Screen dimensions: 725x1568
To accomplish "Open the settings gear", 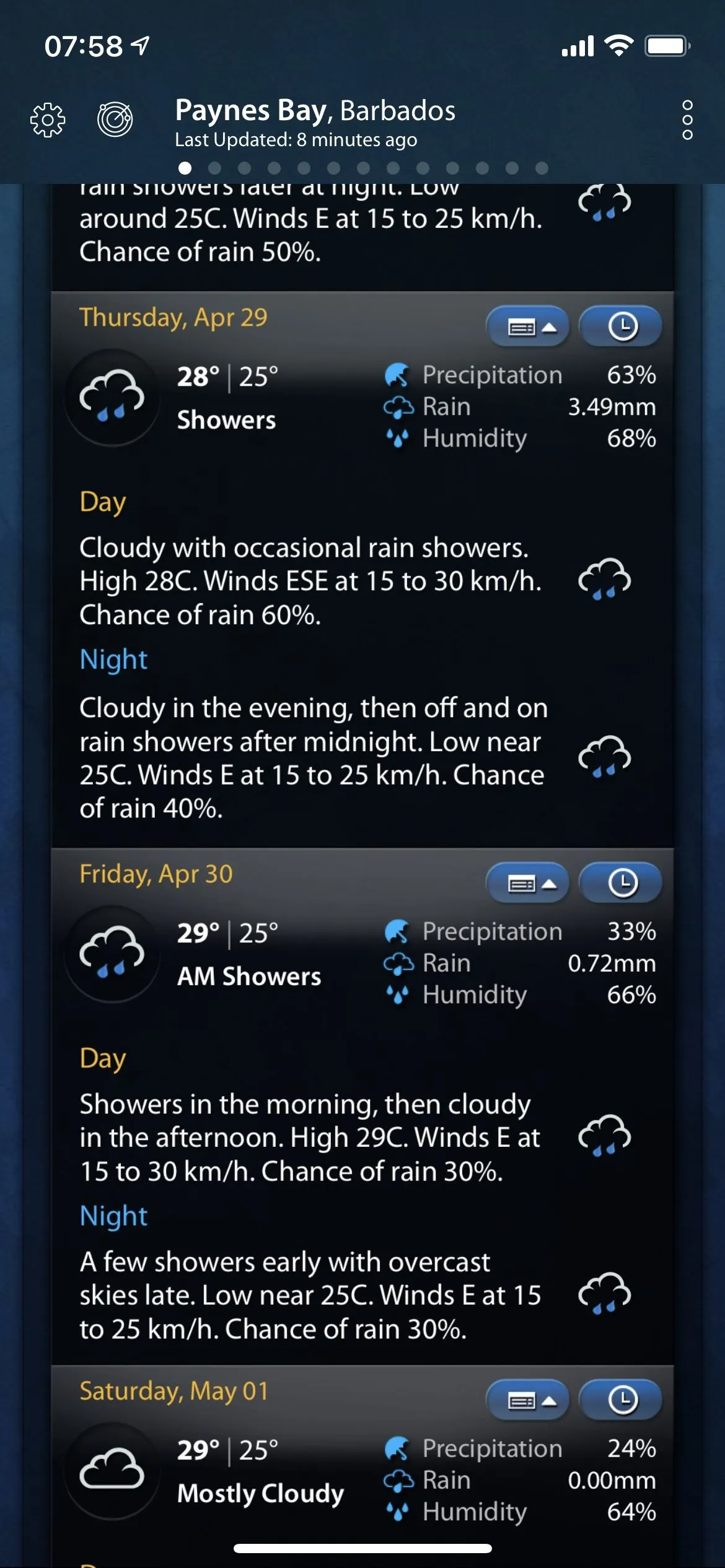I will 48,120.
